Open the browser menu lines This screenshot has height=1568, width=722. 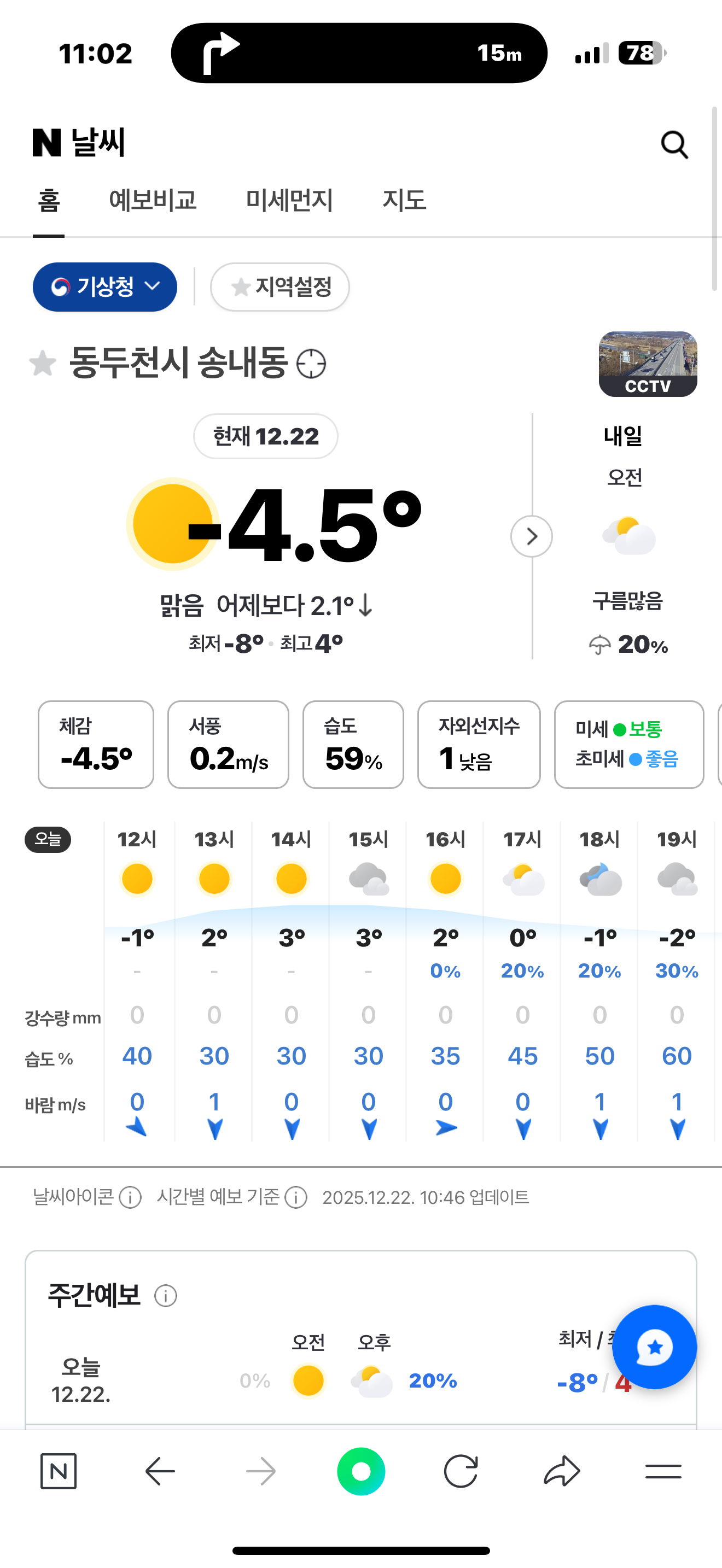663,1471
